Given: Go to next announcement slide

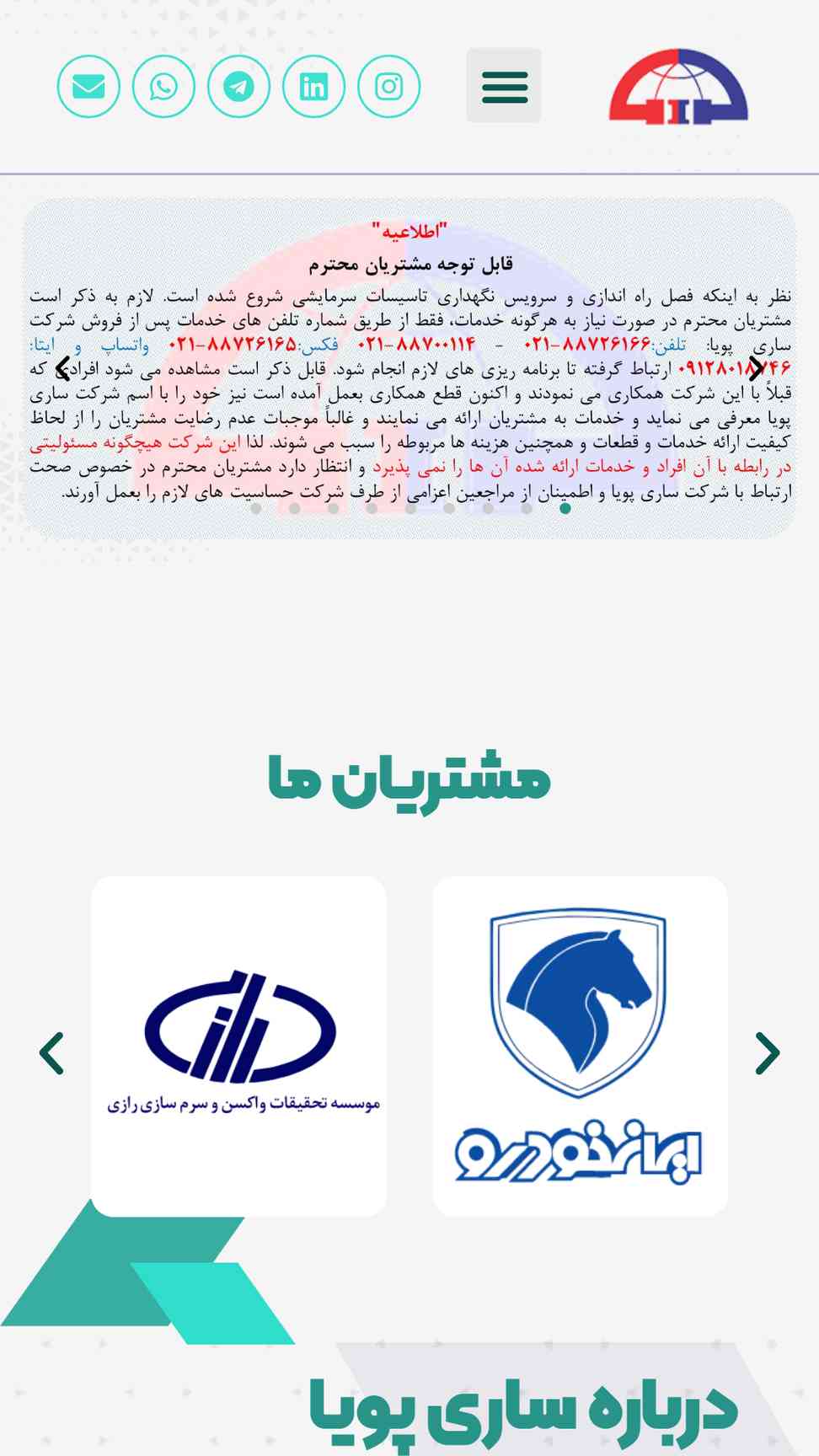Looking at the screenshot, I should click(756, 368).
